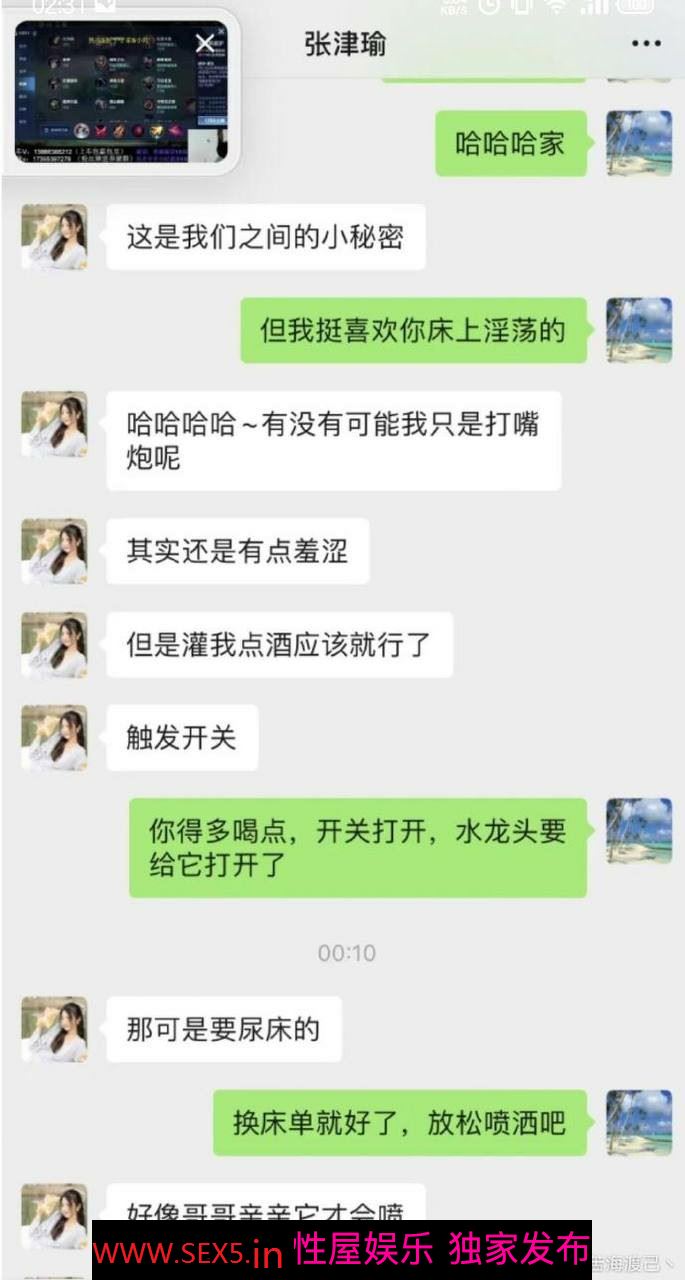Open the chat overflow menu
The height and width of the screenshot is (1280, 685).
646,44
